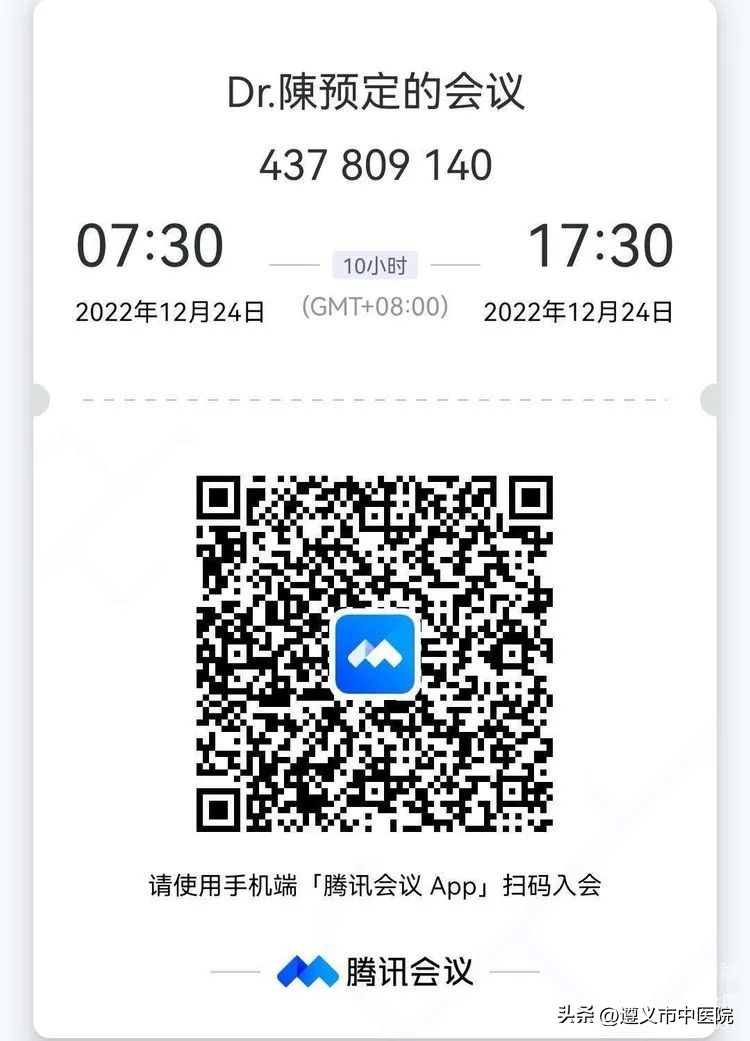Expand the end date 2022年12月24日
The width and height of the screenshot is (750, 1041).
coord(580,312)
